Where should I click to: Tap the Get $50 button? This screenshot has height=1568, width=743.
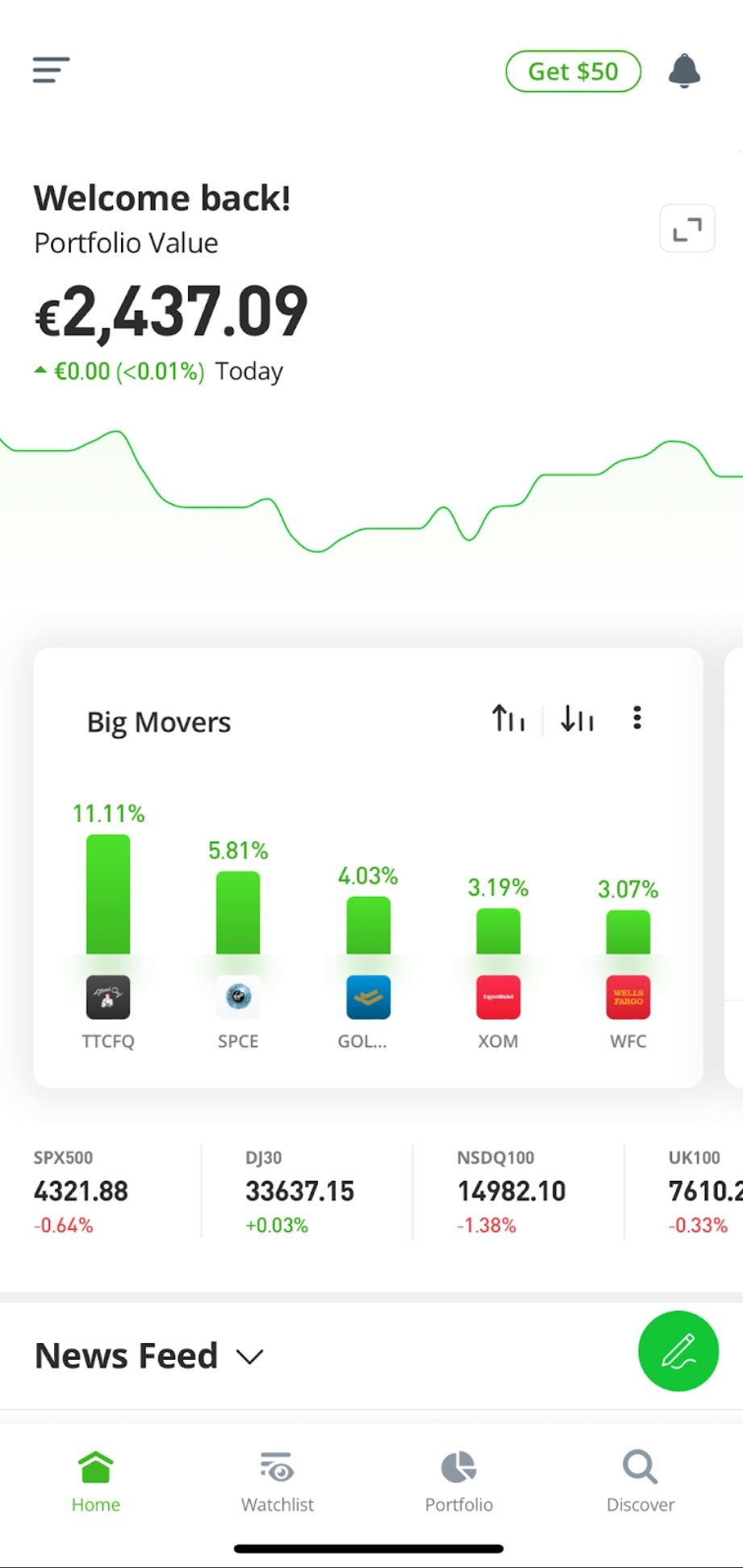coord(573,72)
